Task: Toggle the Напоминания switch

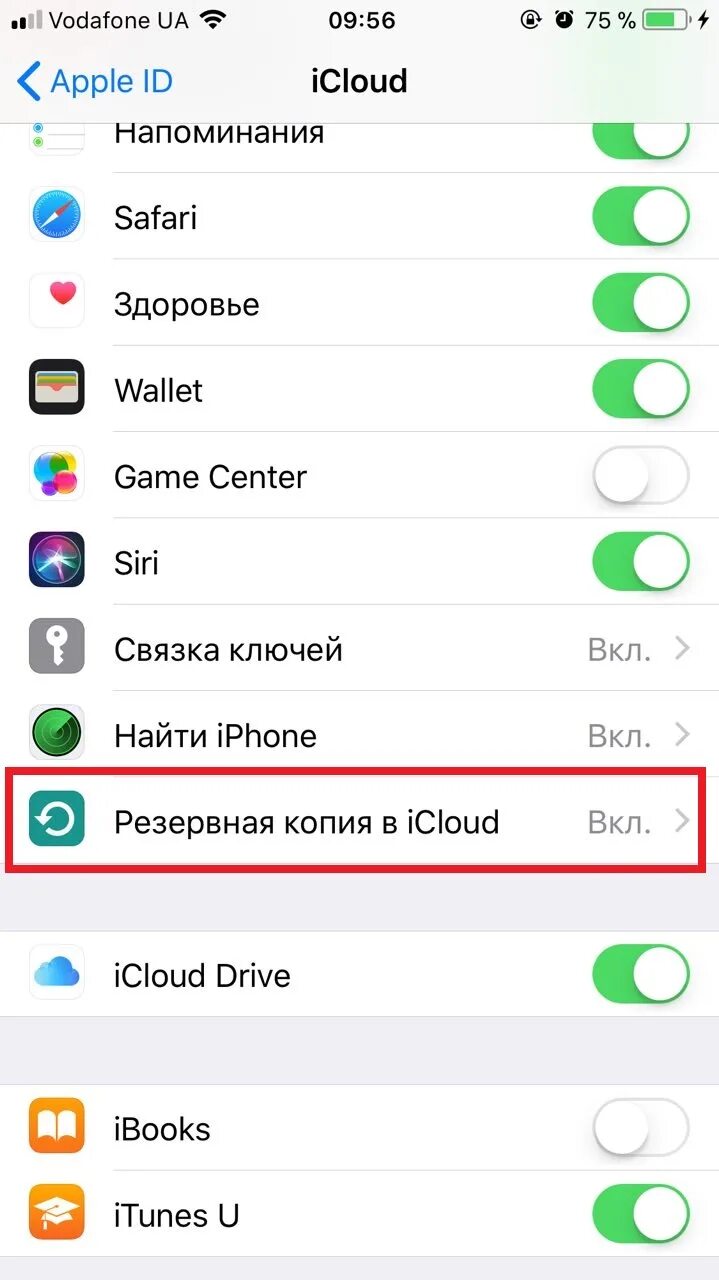Action: point(641,139)
